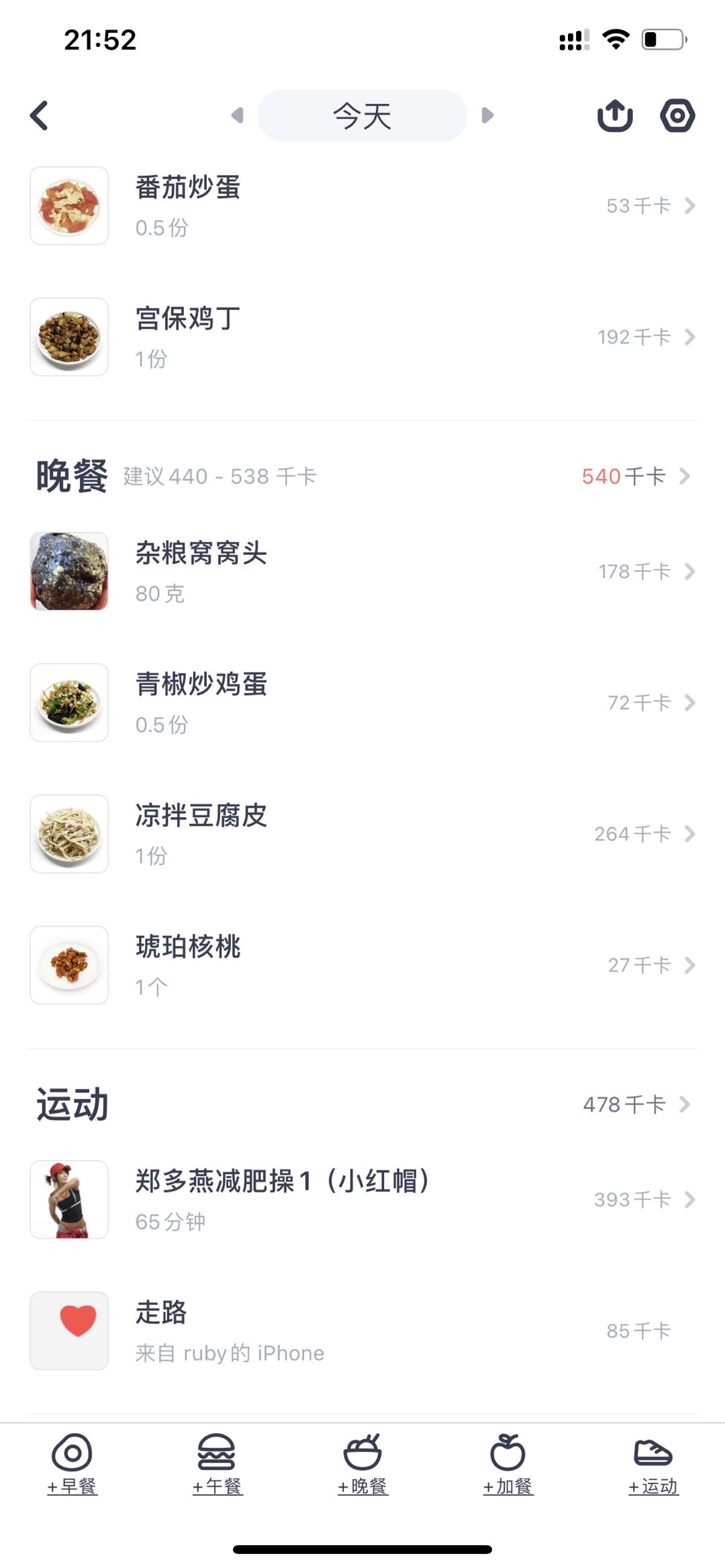
Task: Open the 琥珀核桃 entry
Action: [362, 965]
